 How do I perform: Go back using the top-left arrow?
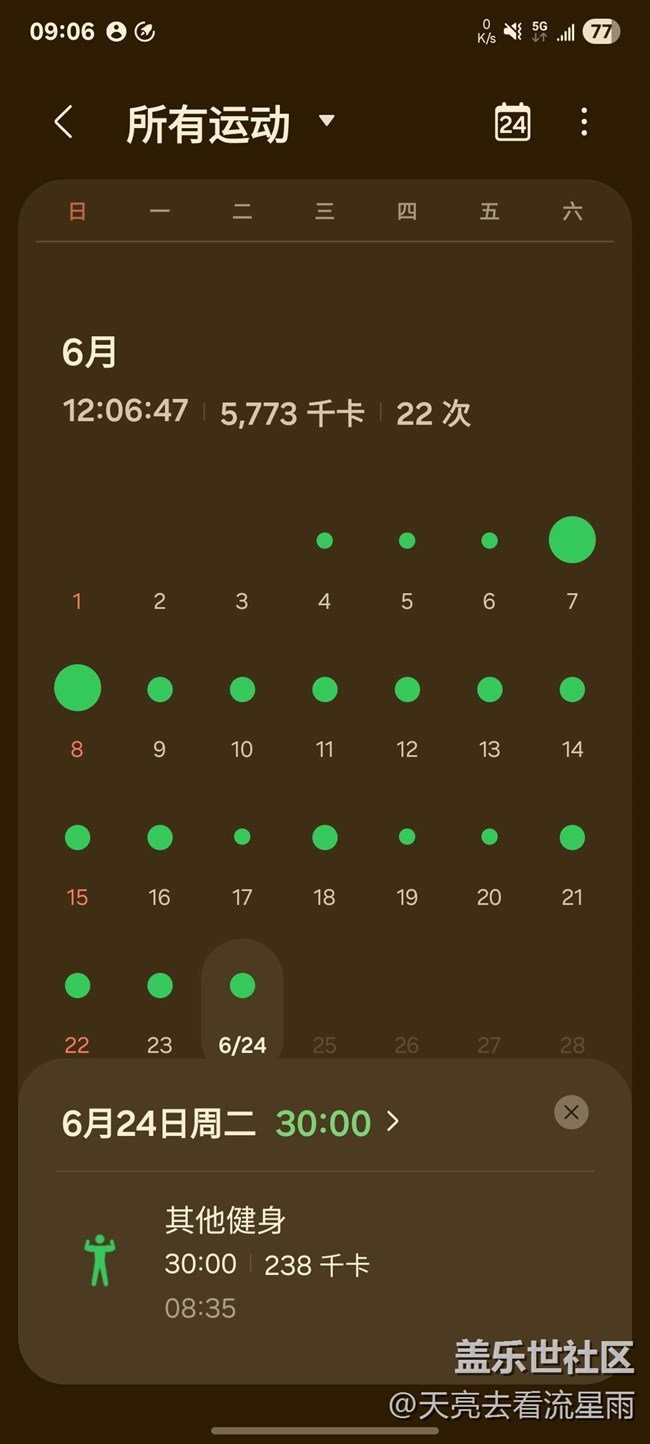point(64,123)
